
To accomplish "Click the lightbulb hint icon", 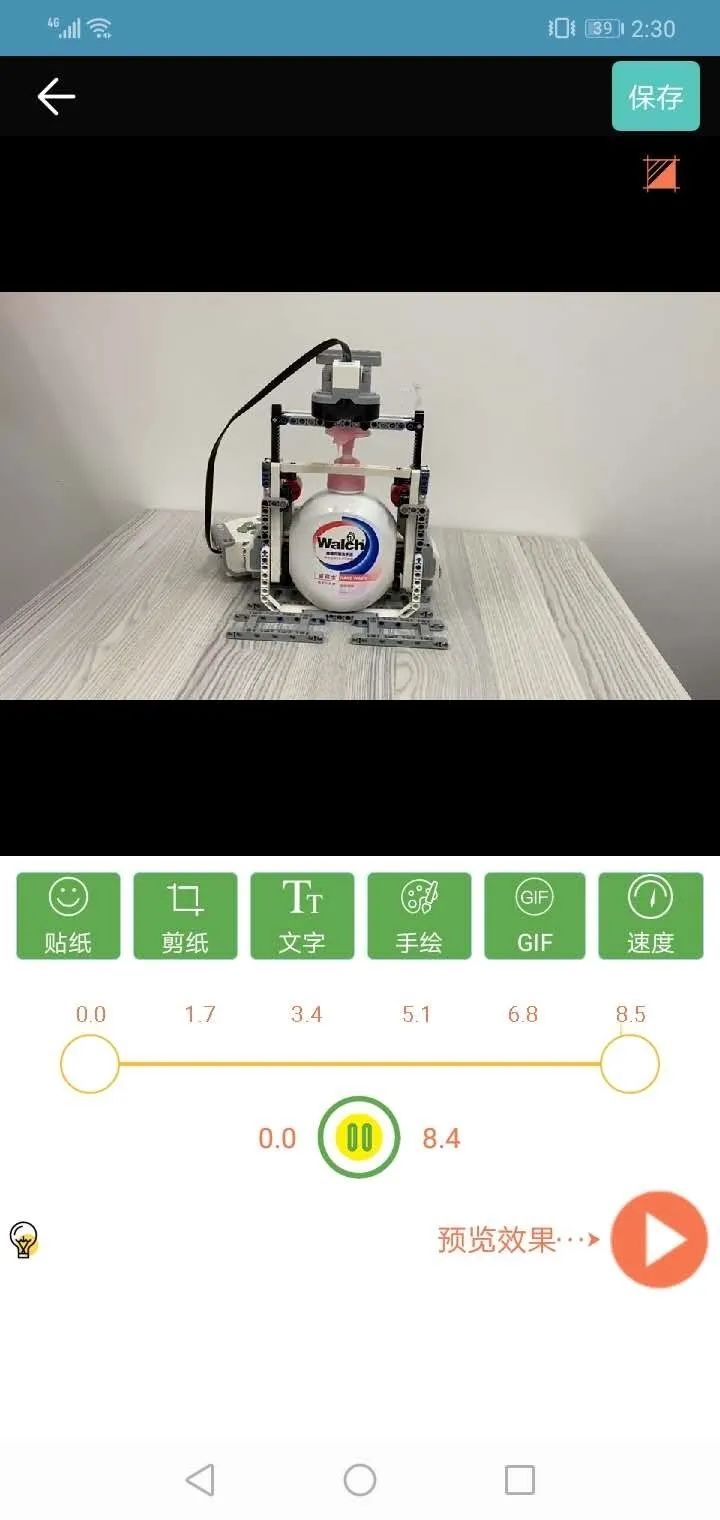I will (x=25, y=1240).
